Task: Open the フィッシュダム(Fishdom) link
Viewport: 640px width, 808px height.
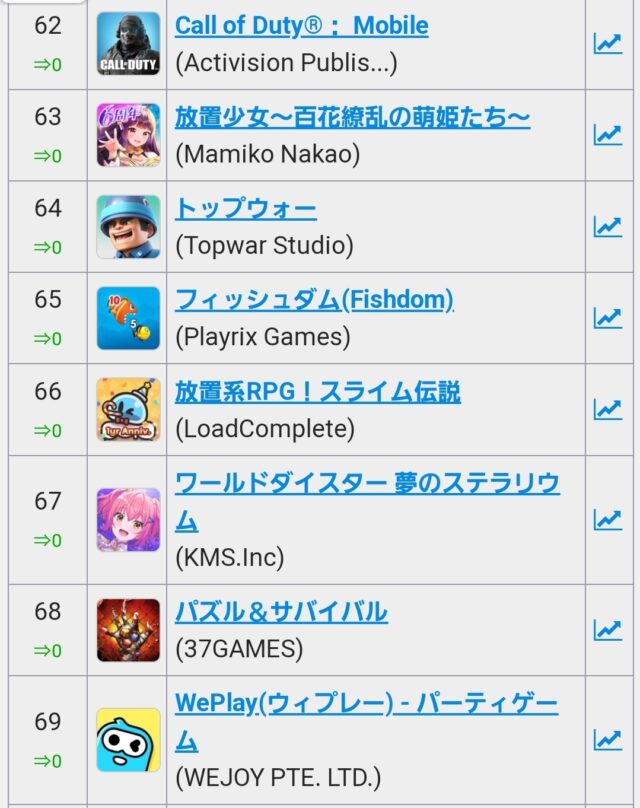Action: pos(313,299)
